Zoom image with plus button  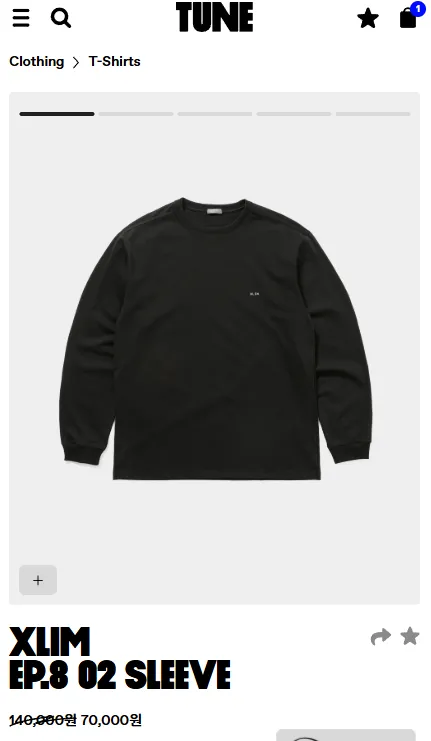[38, 580]
